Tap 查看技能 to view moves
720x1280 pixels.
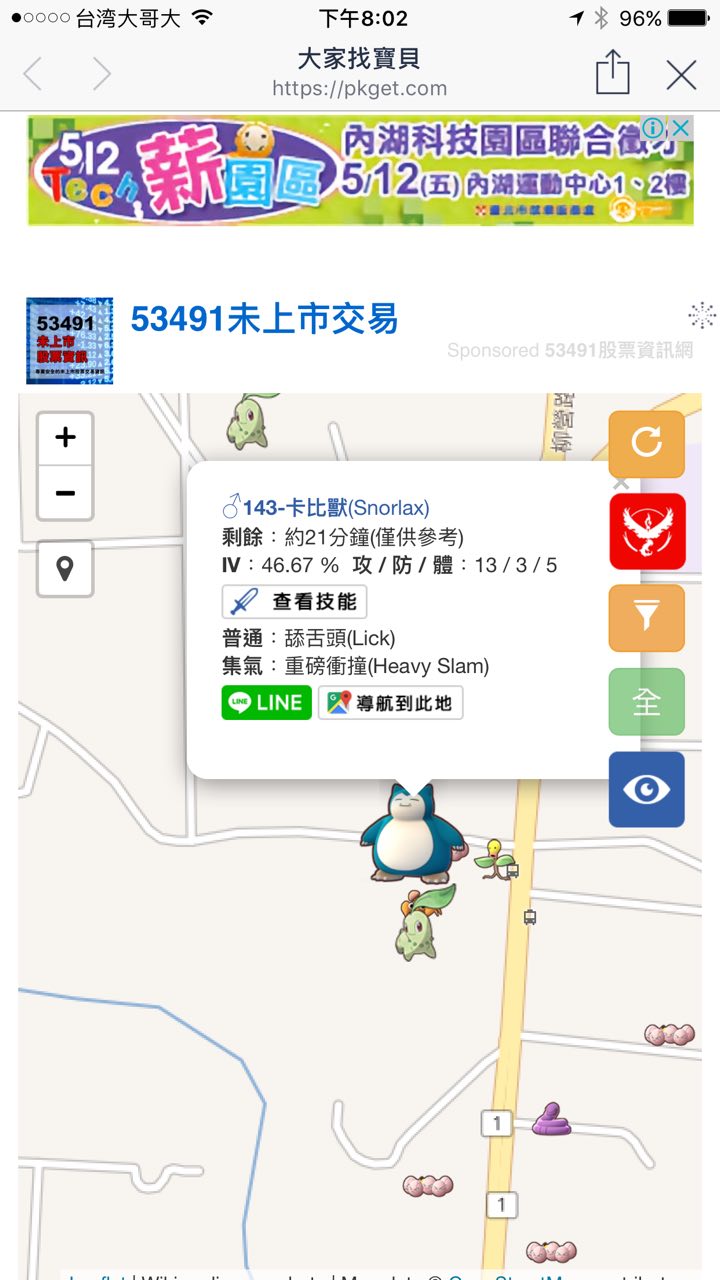(x=295, y=602)
